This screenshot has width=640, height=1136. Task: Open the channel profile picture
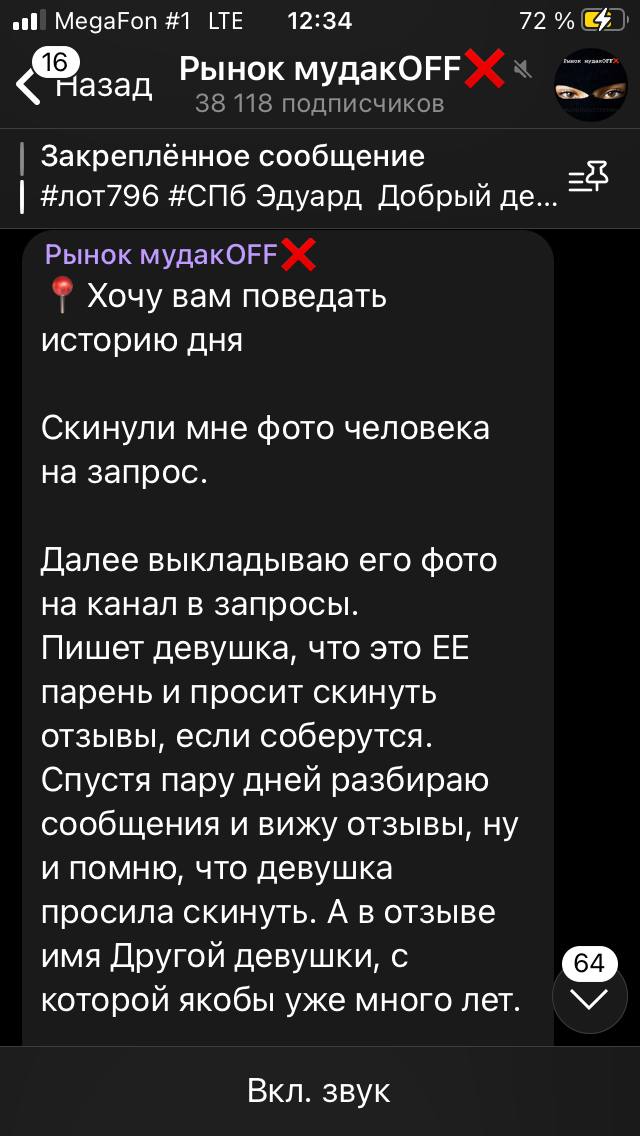coord(590,85)
